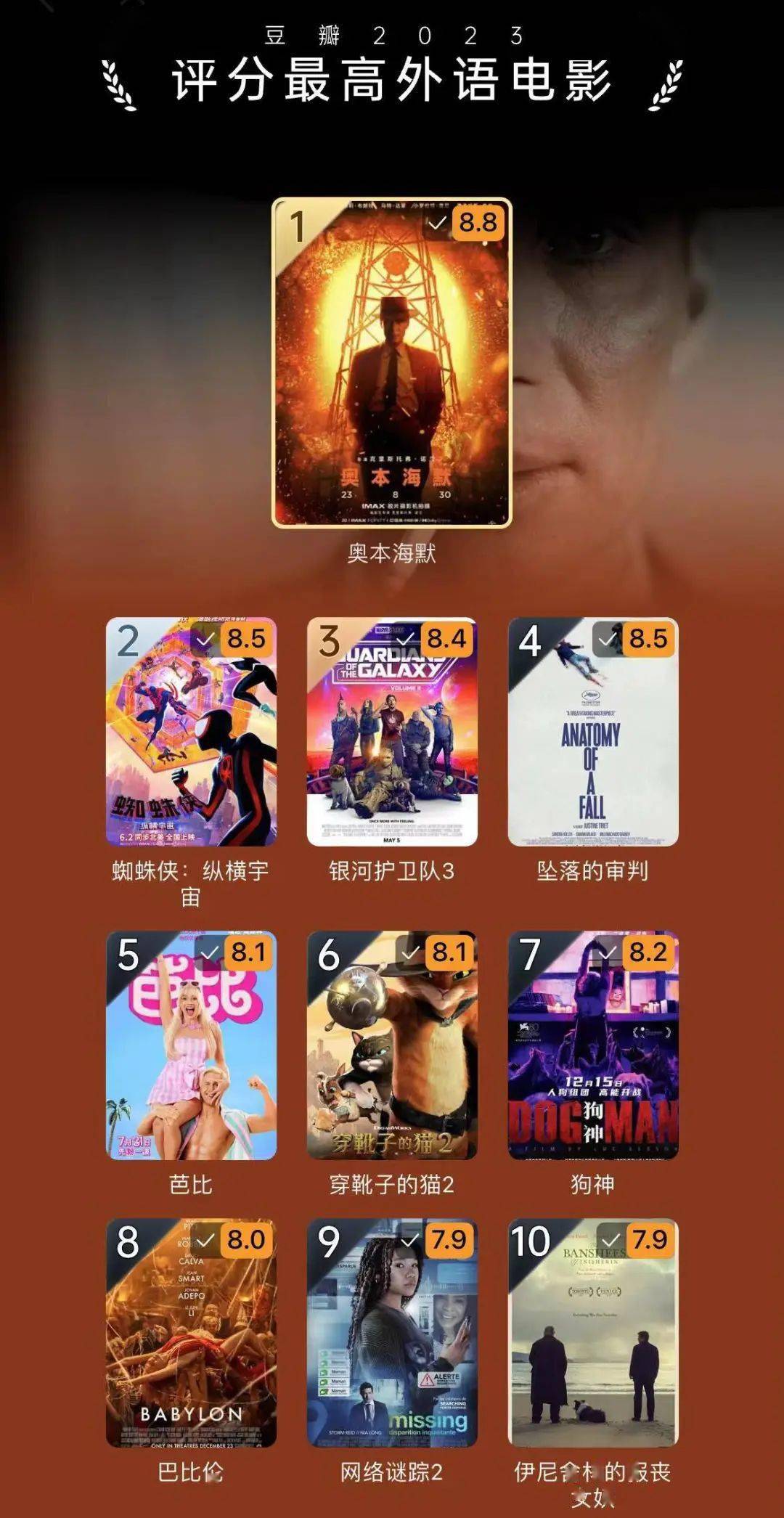
Task: Open 蜘蛛侠:纵横宇宙 movie card
Action: [x=191, y=732]
